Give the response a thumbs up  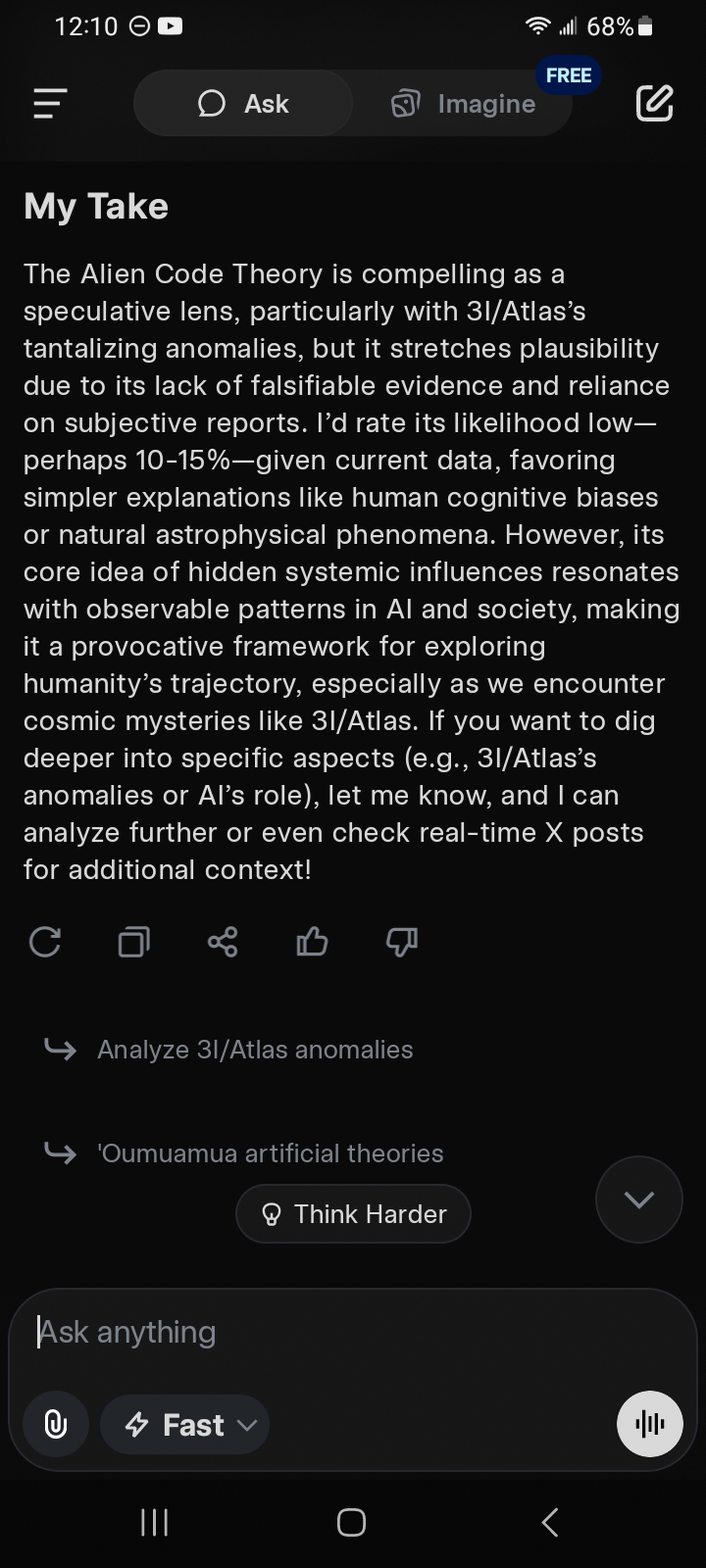pos(312,942)
